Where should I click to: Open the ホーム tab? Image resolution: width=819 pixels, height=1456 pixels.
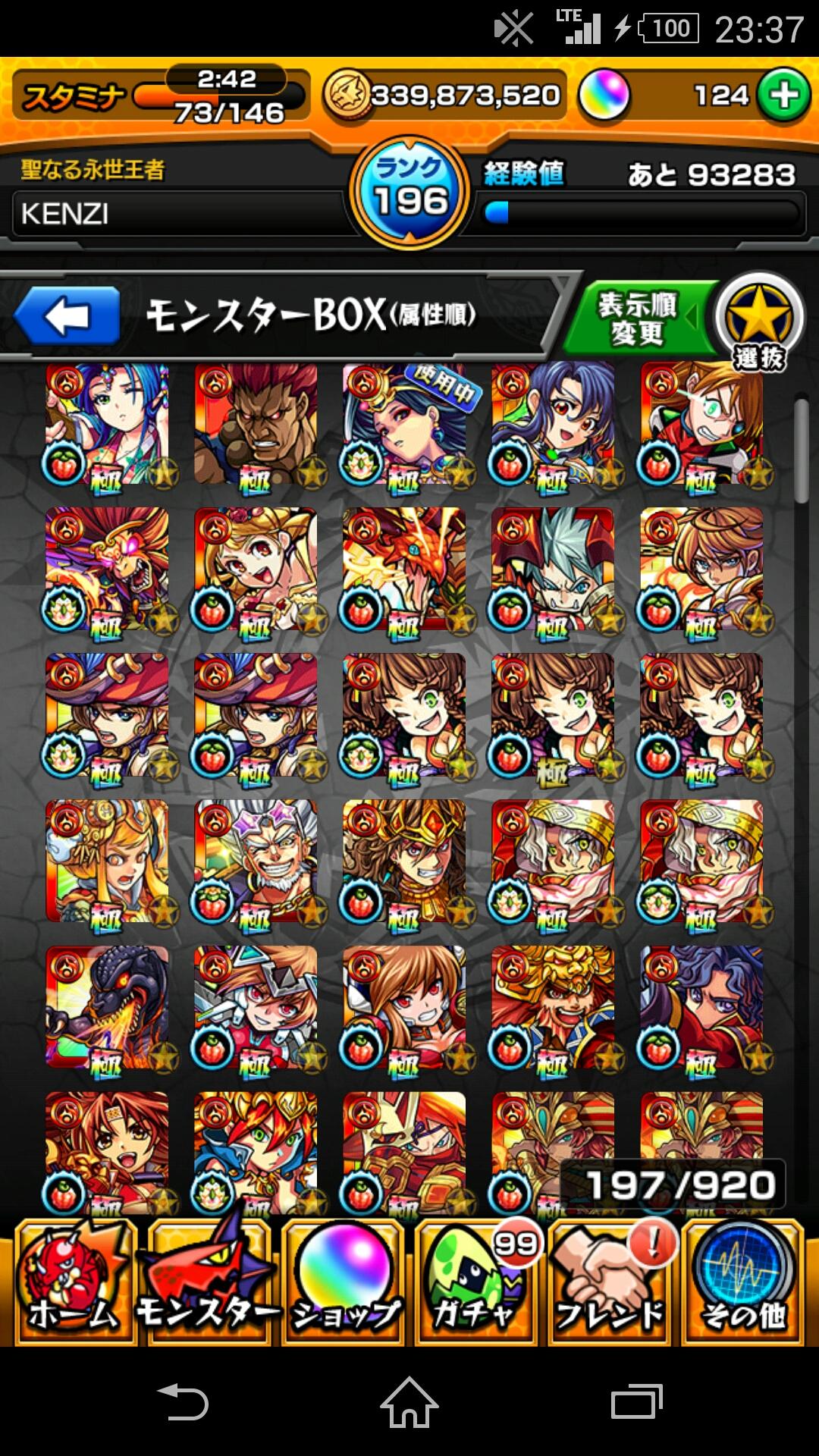click(x=74, y=1282)
